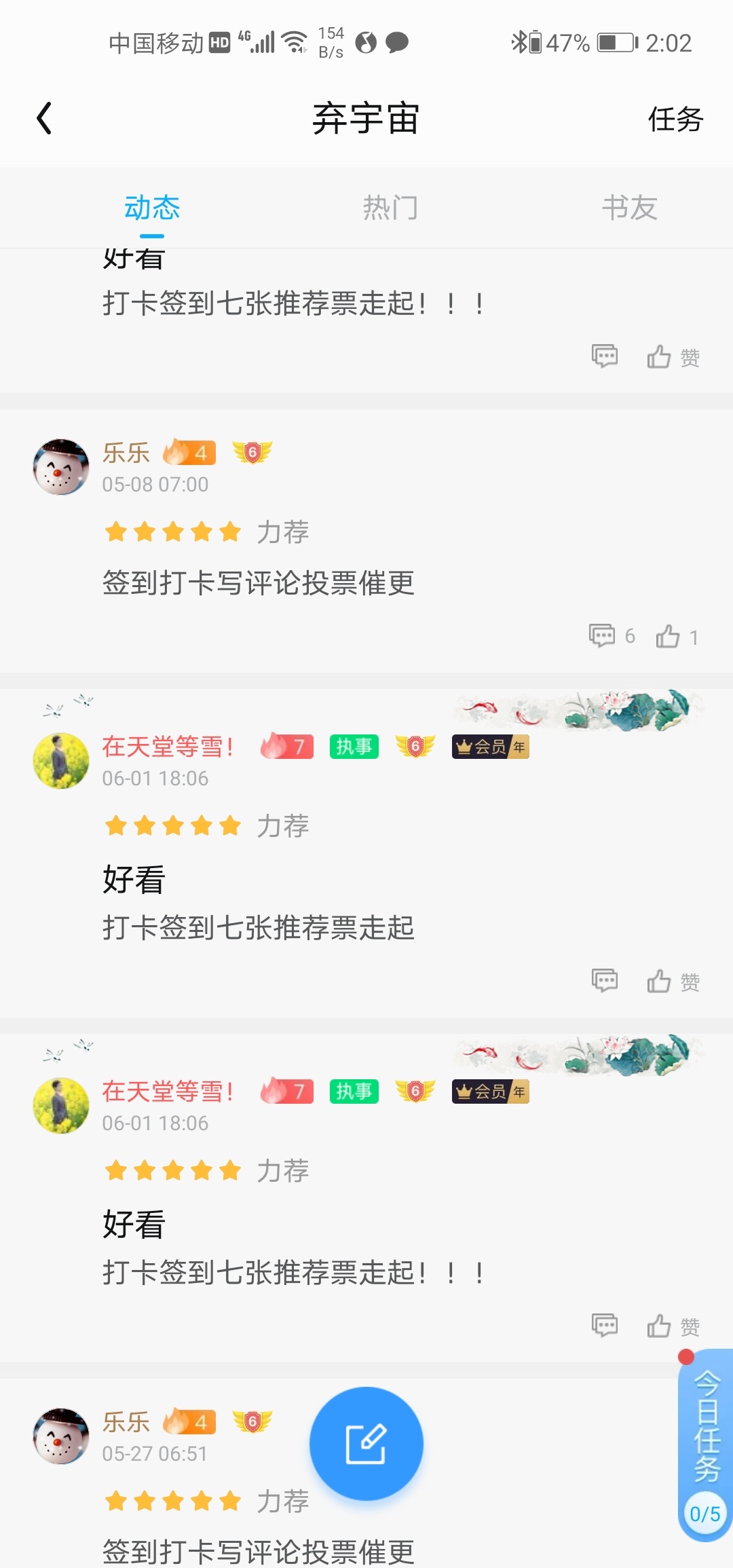
Task: Compose a new post with the blue pencil button
Action: point(366,1444)
